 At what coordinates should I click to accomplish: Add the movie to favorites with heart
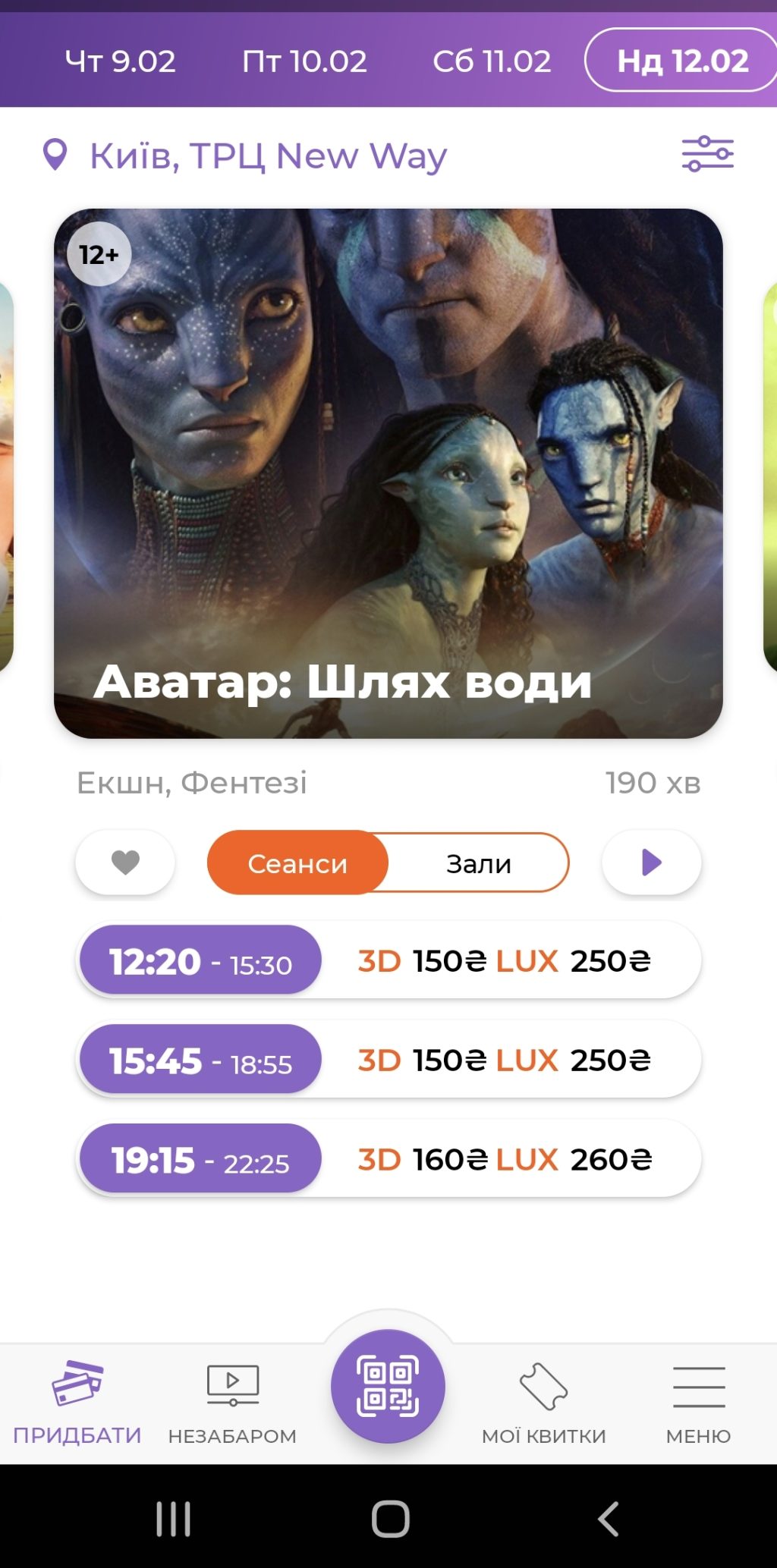point(125,863)
